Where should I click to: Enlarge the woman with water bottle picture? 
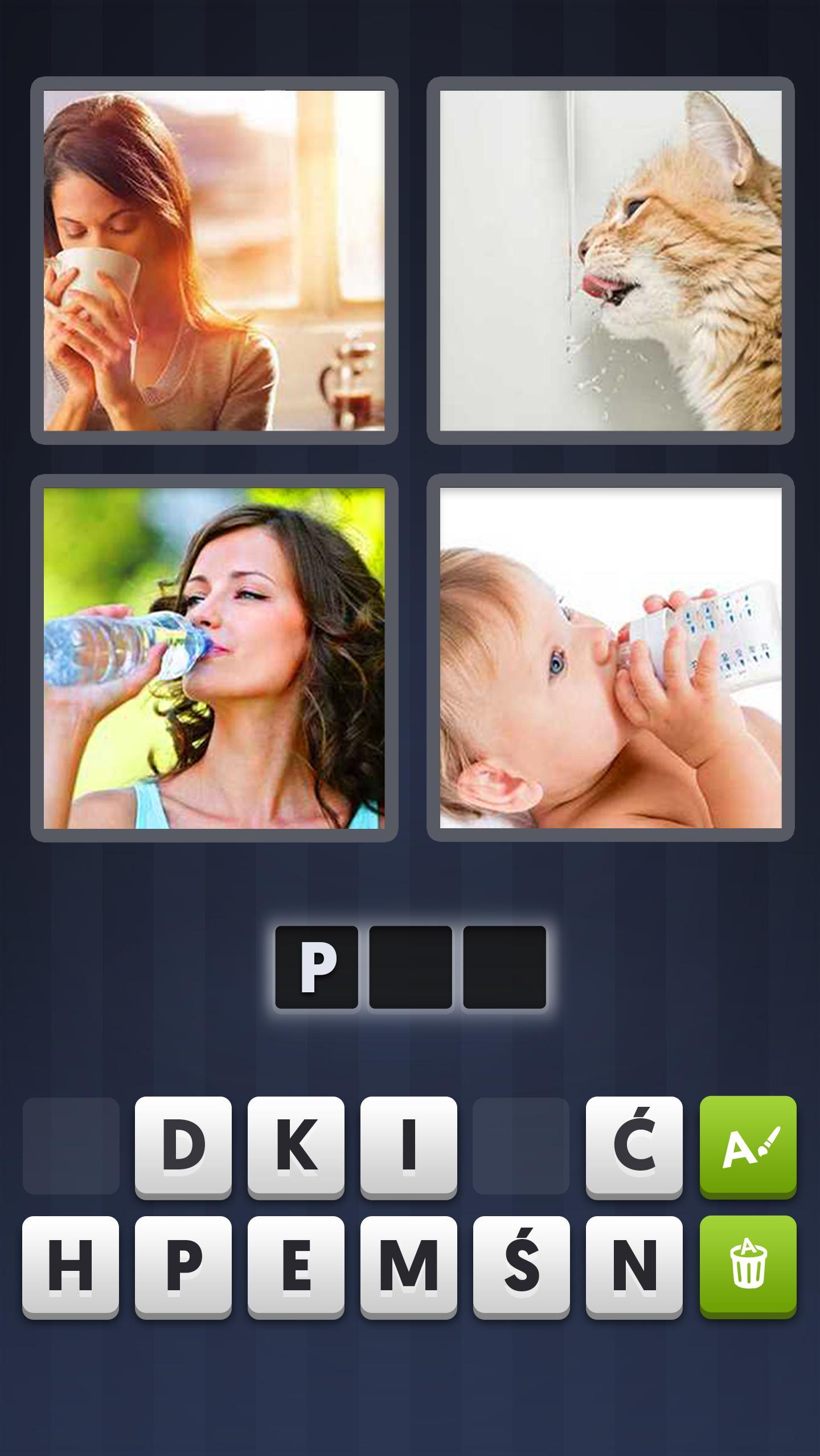pyautogui.click(x=214, y=658)
